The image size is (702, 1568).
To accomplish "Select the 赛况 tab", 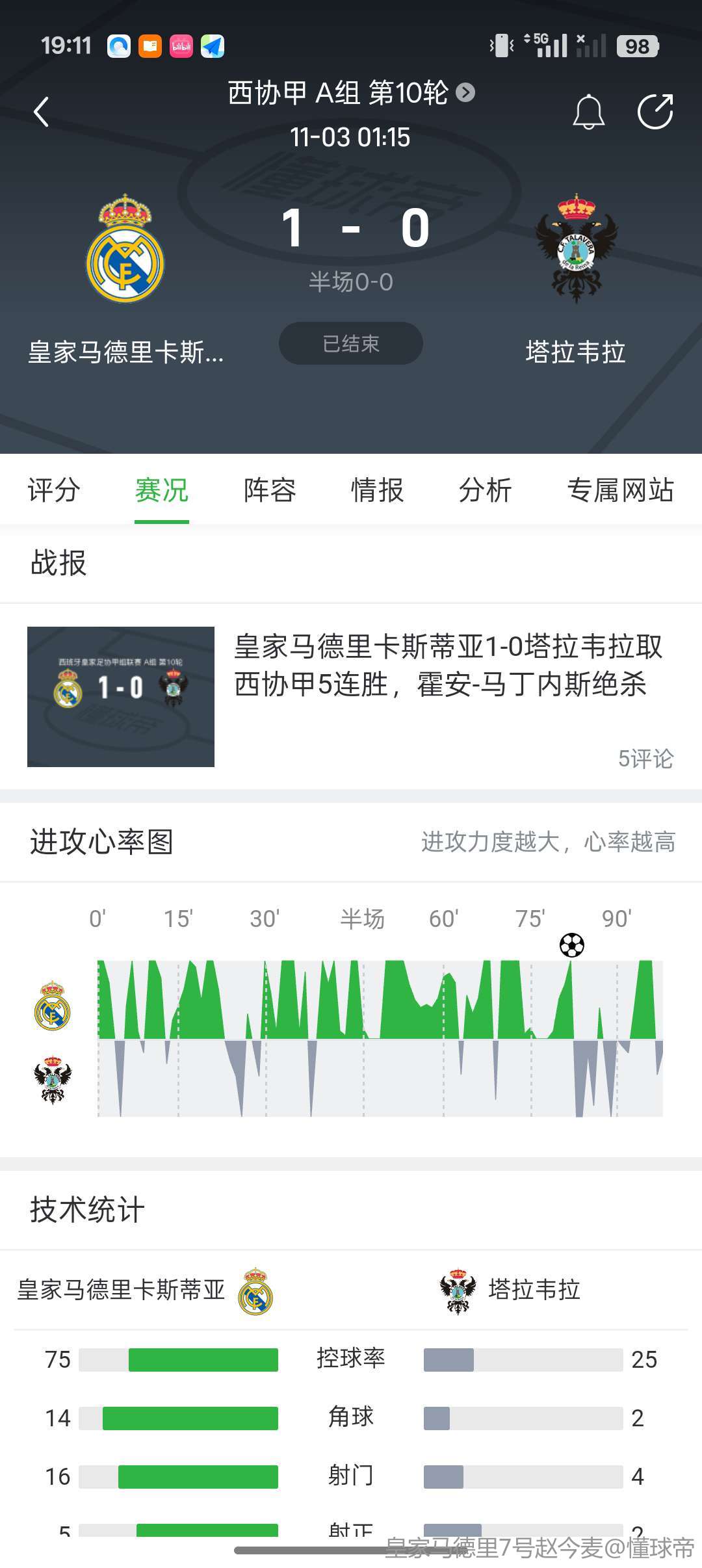I will (x=161, y=490).
